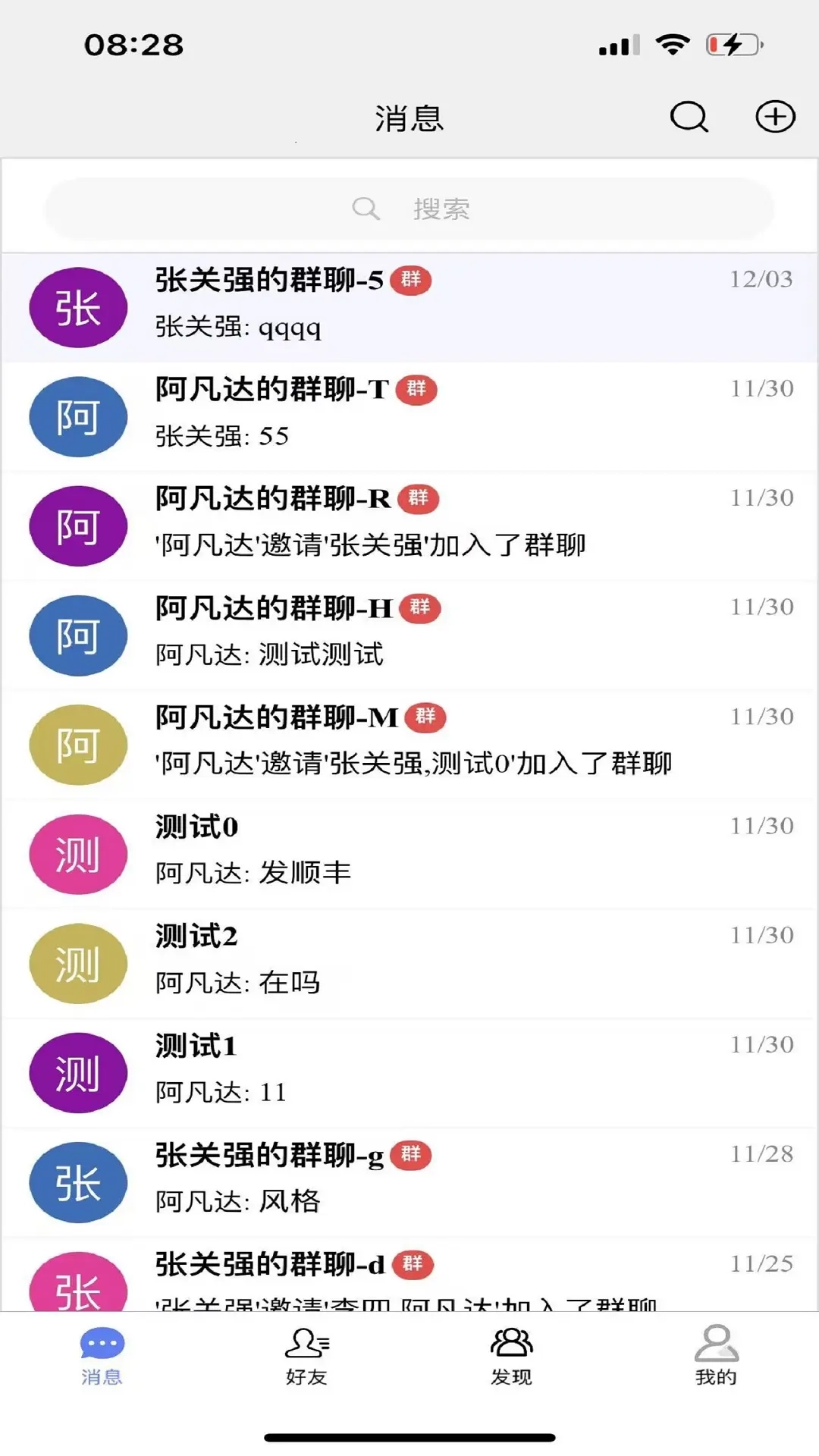Tap the timestamp 12/03 on top conversation
The image size is (819, 1456).
(x=761, y=279)
